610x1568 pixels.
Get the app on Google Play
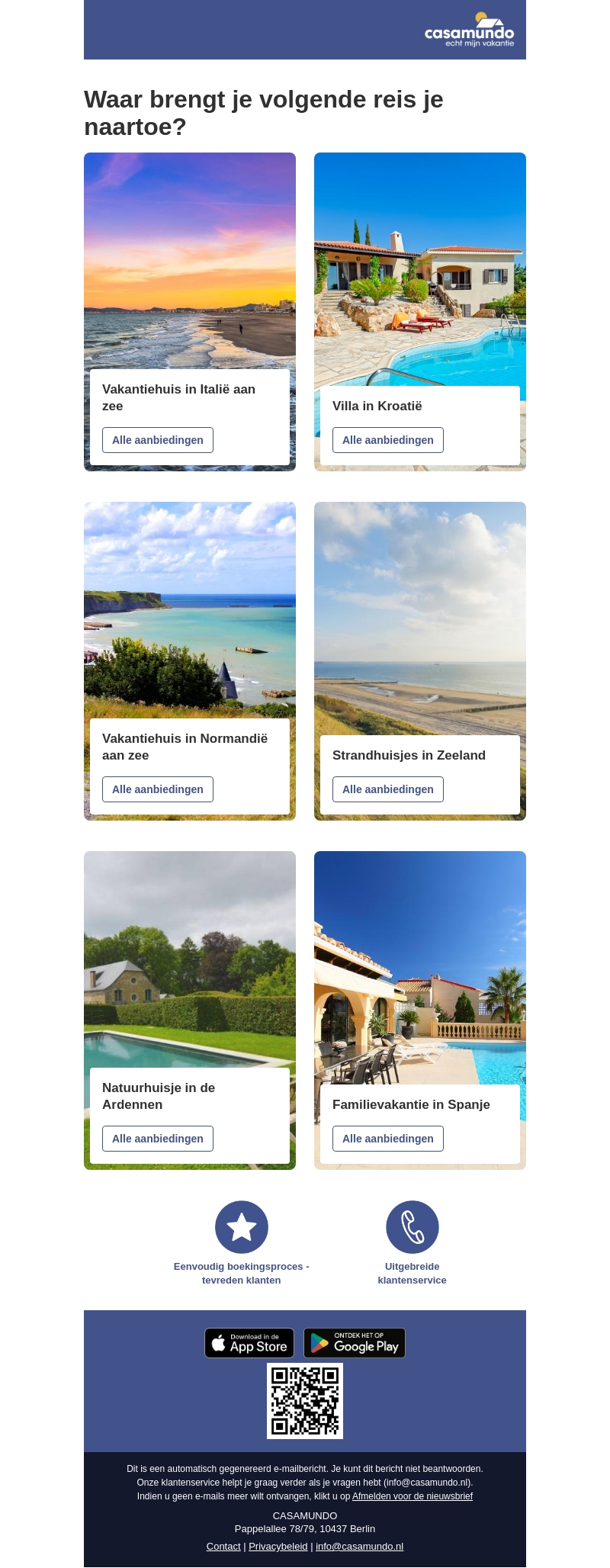click(355, 1343)
